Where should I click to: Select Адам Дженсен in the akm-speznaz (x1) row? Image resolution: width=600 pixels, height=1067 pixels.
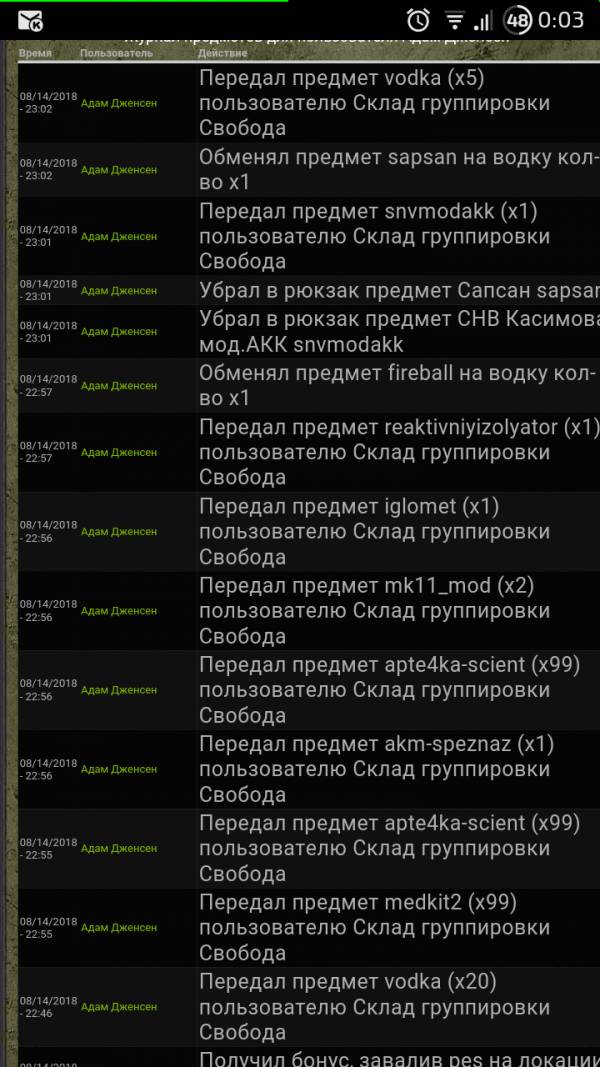(118, 769)
